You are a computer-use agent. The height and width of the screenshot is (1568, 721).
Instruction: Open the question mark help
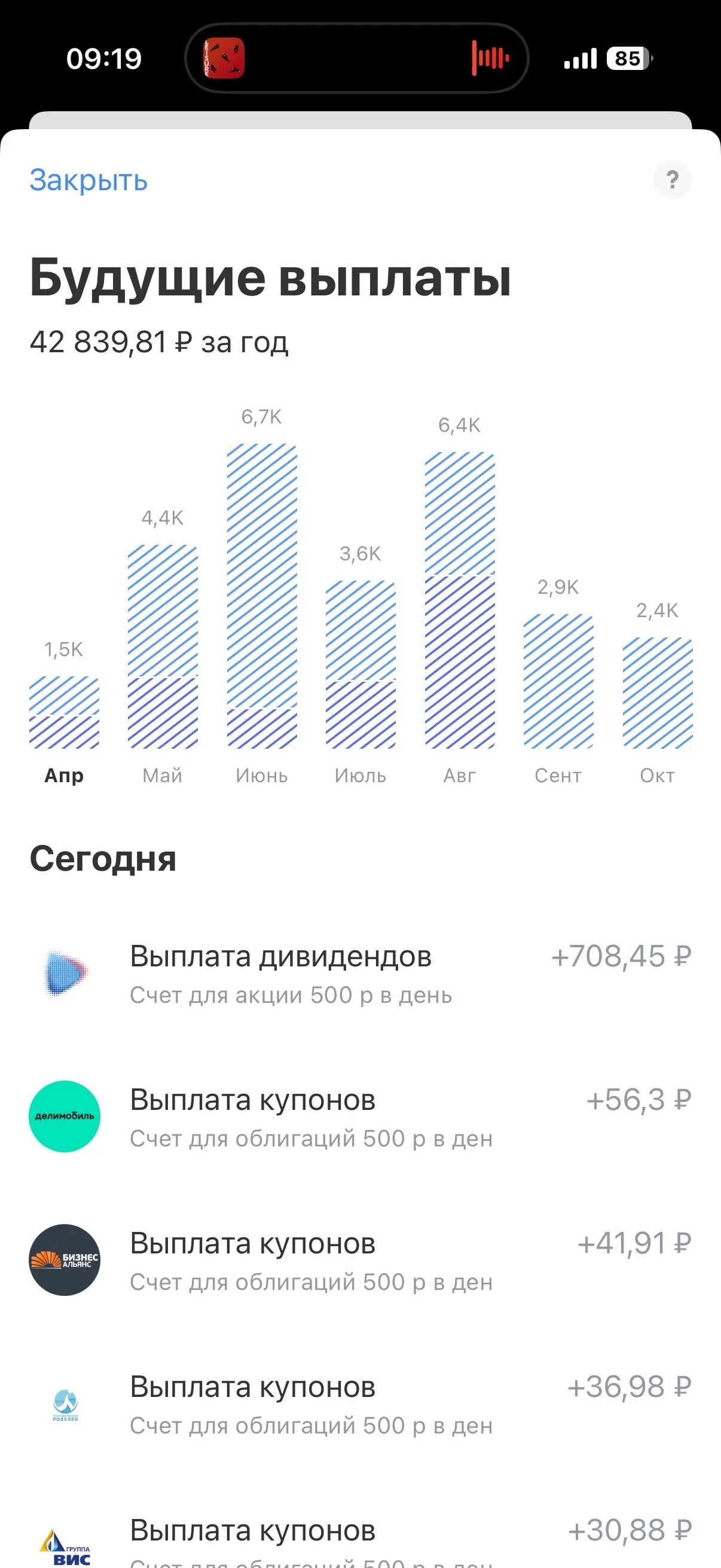click(x=672, y=179)
